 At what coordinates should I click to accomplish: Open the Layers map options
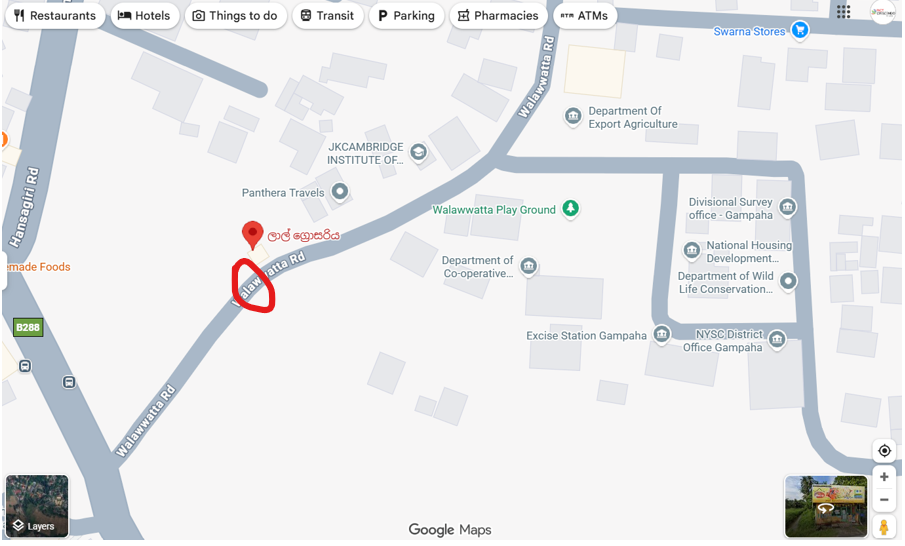[36, 507]
